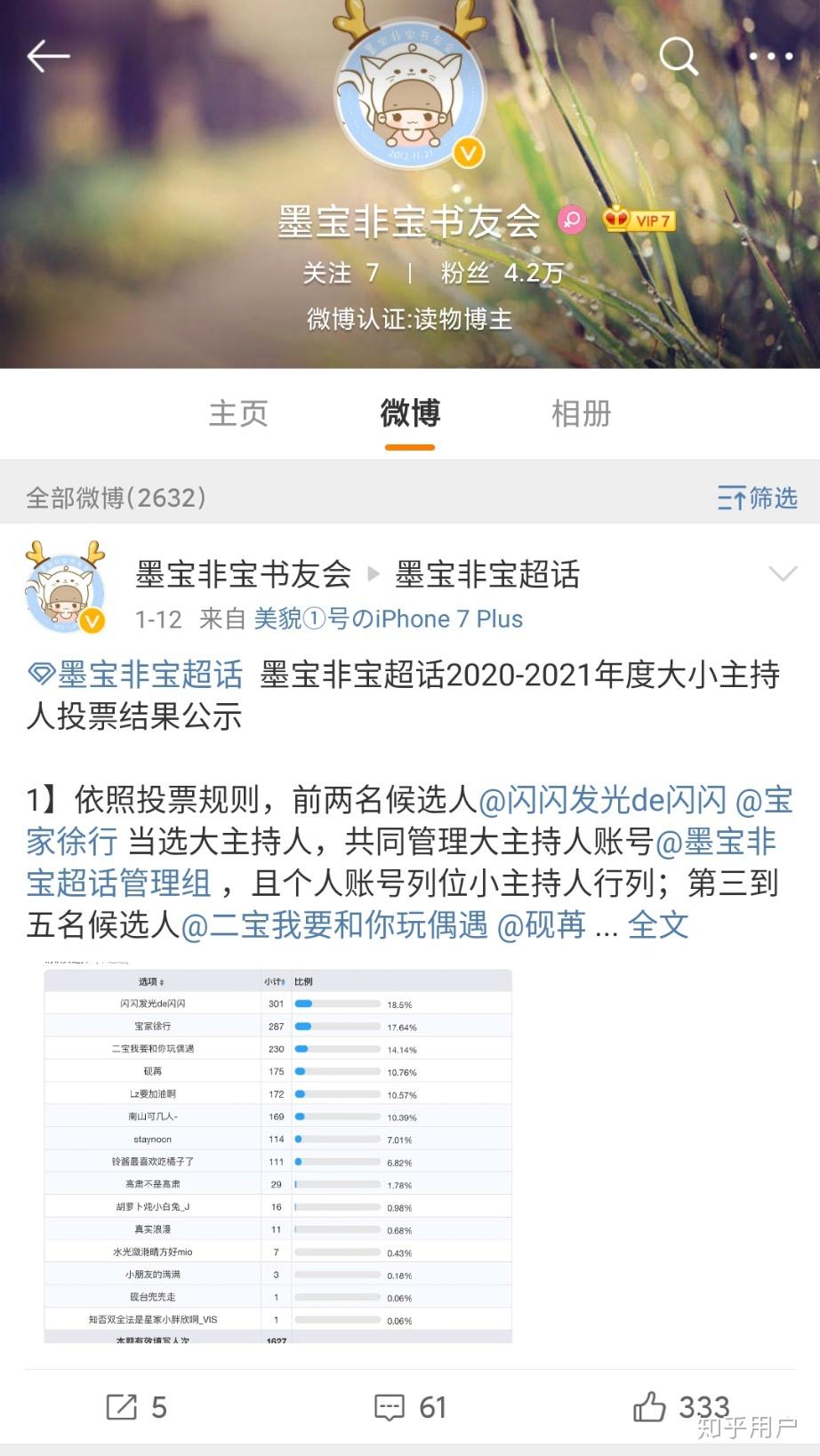View the 关注 7 following list
Viewport: 820px width, 1456px height.
tap(341, 273)
